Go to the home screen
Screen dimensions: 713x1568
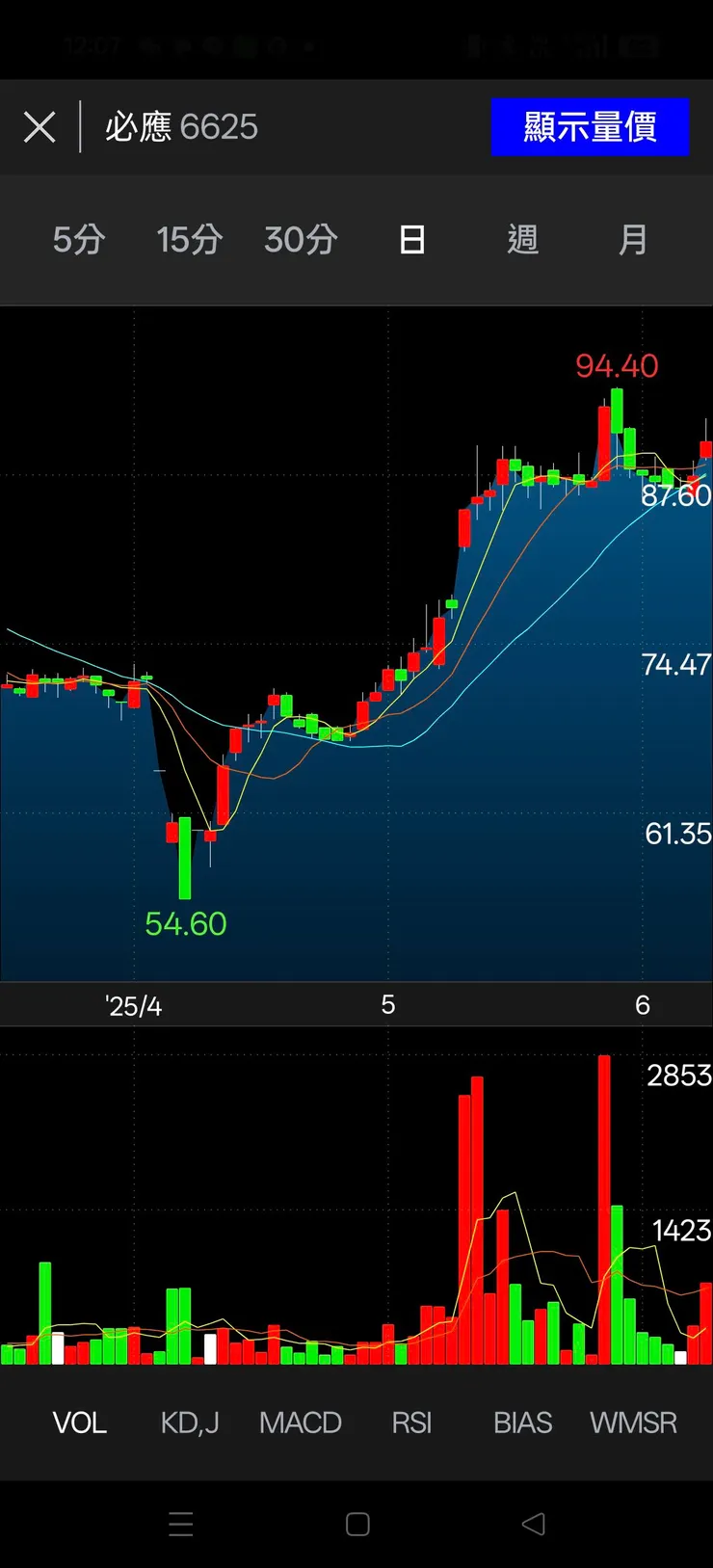coord(357,1524)
